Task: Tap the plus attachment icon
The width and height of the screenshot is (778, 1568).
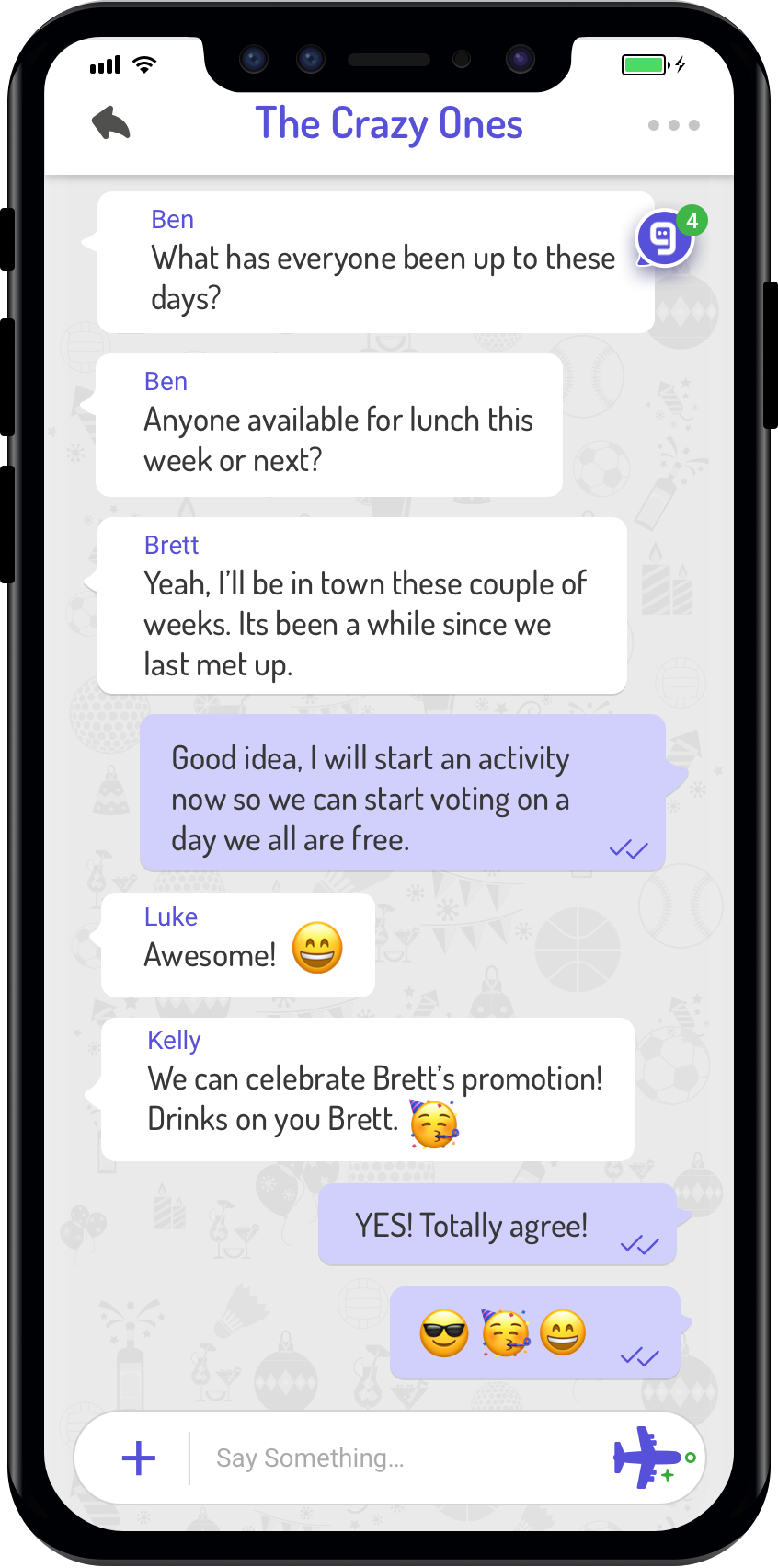Action: pos(139,1458)
